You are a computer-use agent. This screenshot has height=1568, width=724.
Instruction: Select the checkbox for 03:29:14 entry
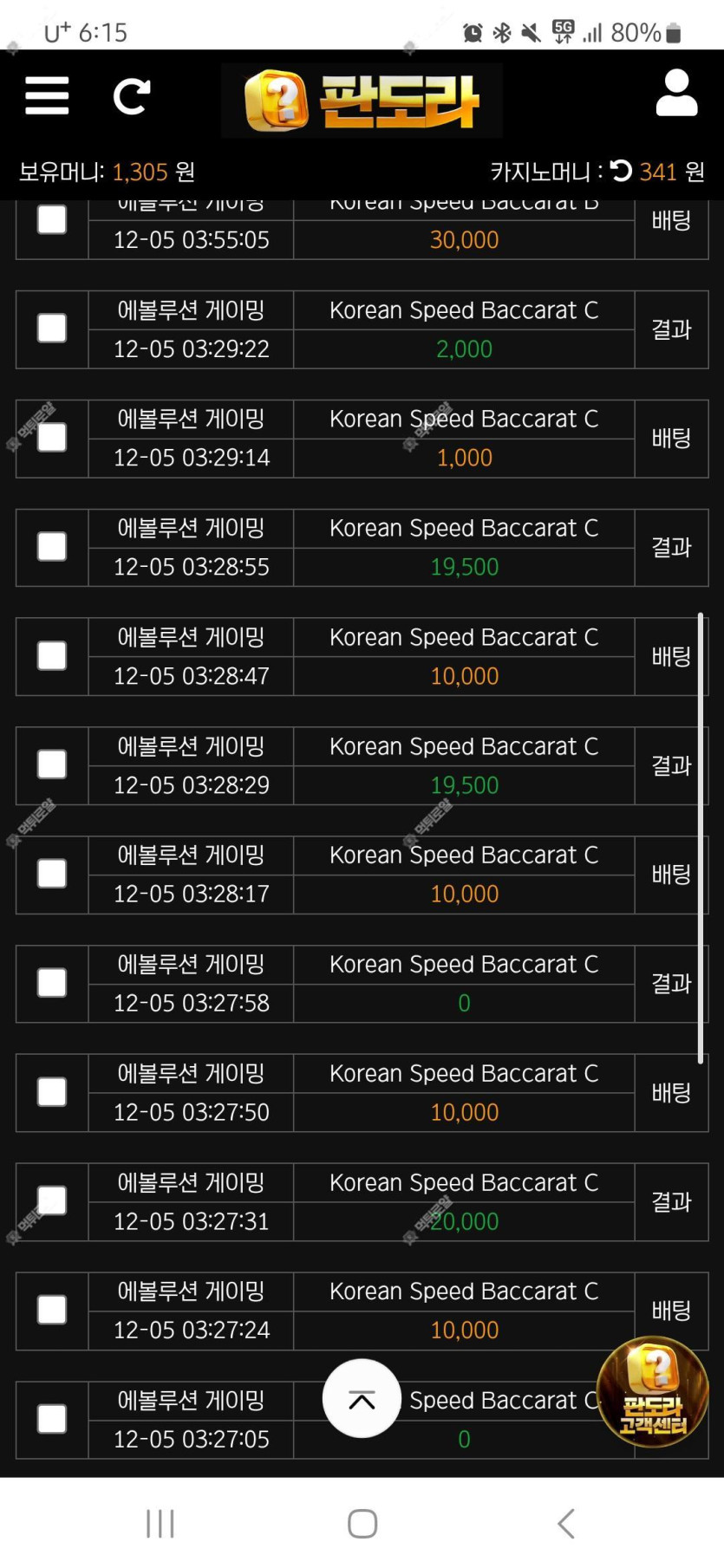point(52,438)
